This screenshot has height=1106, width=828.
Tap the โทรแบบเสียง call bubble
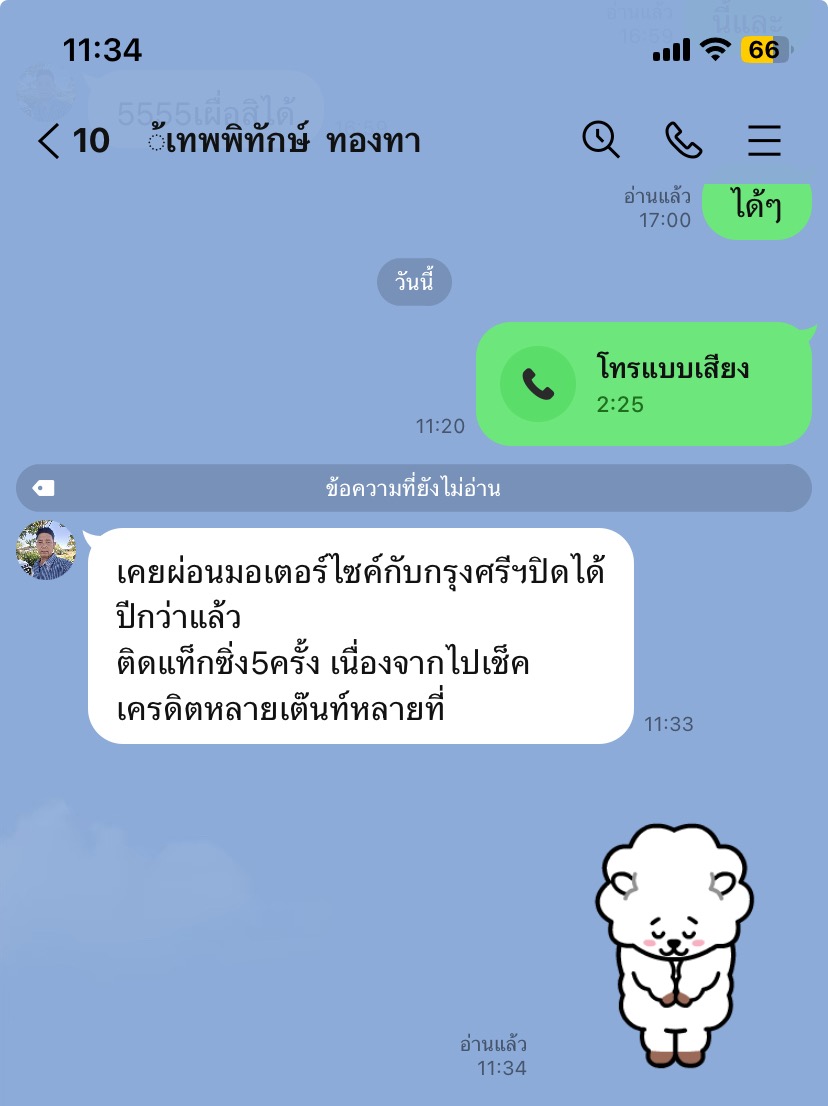(x=644, y=384)
